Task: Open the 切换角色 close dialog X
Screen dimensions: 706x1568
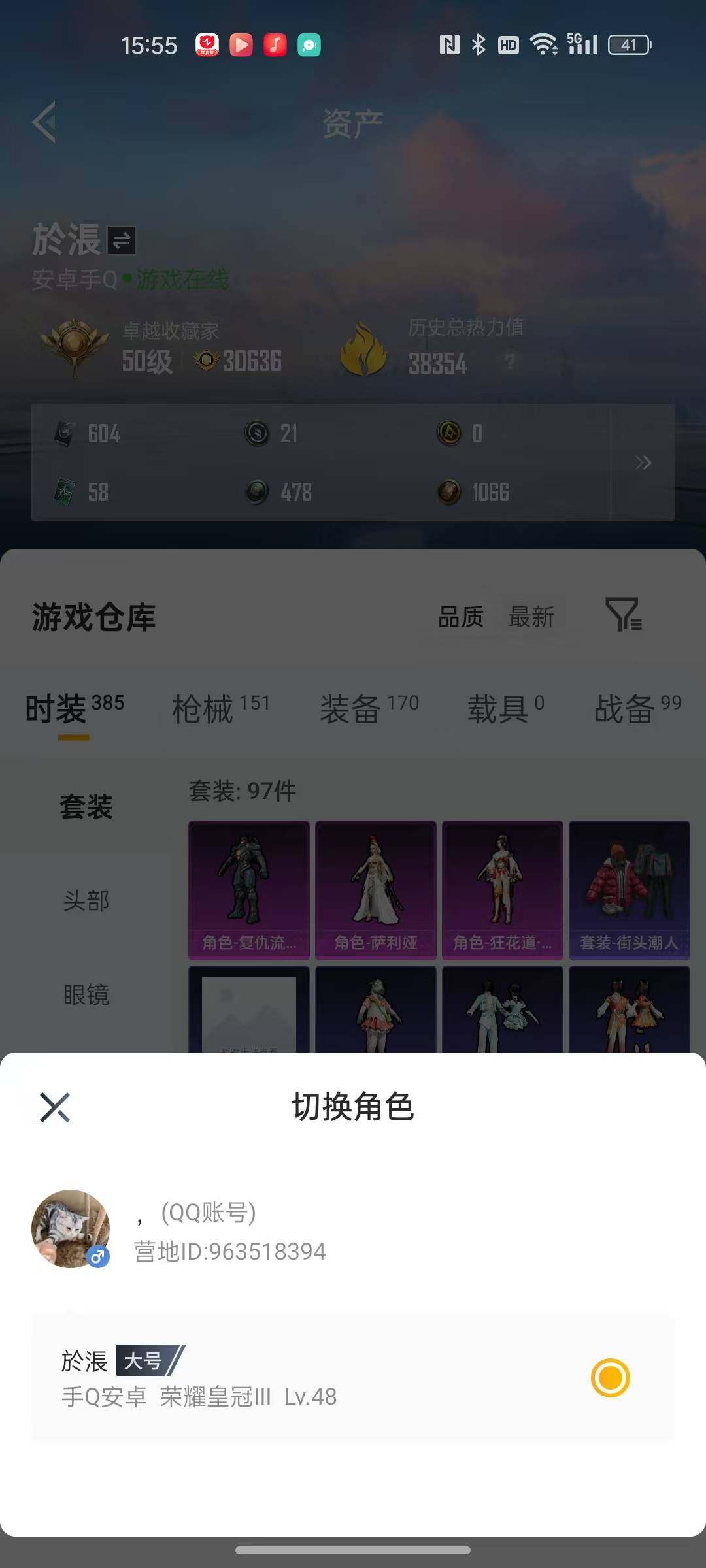Action: [x=55, y=1106]
